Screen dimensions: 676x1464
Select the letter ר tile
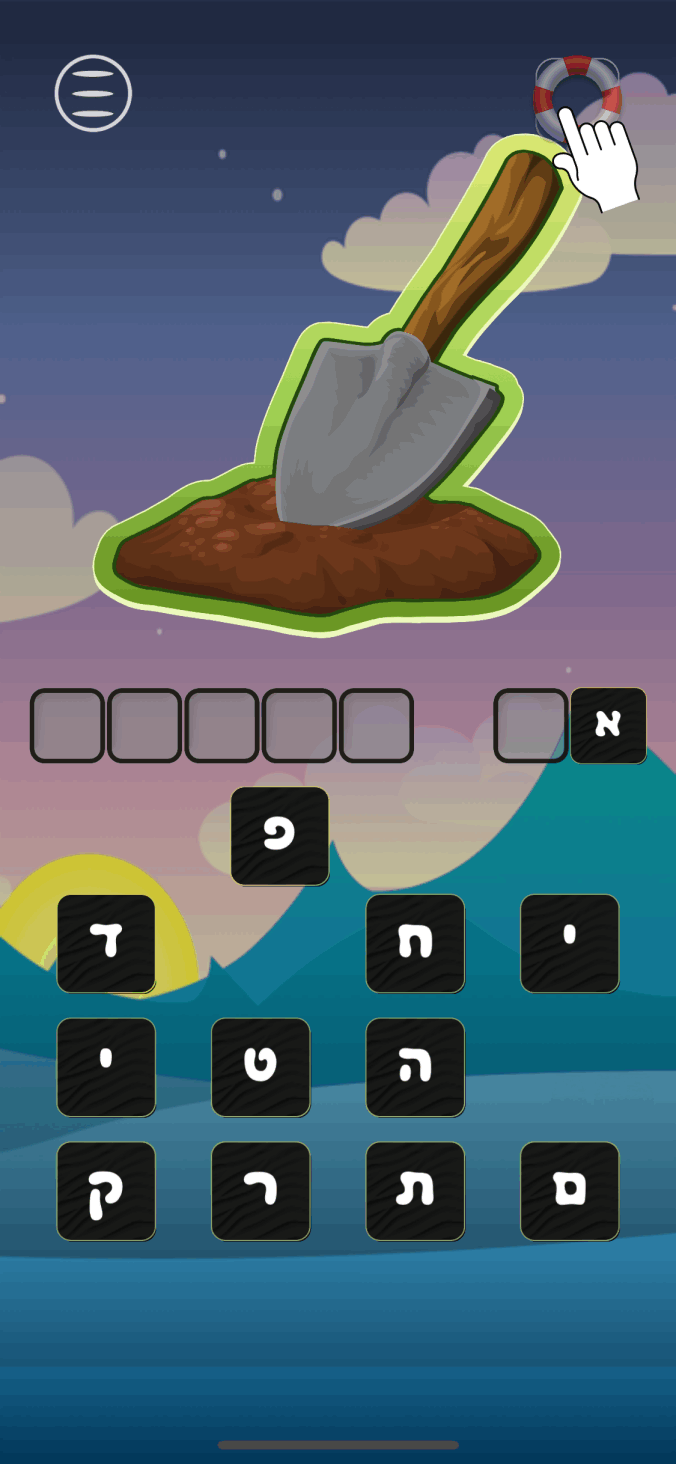(x=261, y=1191)
